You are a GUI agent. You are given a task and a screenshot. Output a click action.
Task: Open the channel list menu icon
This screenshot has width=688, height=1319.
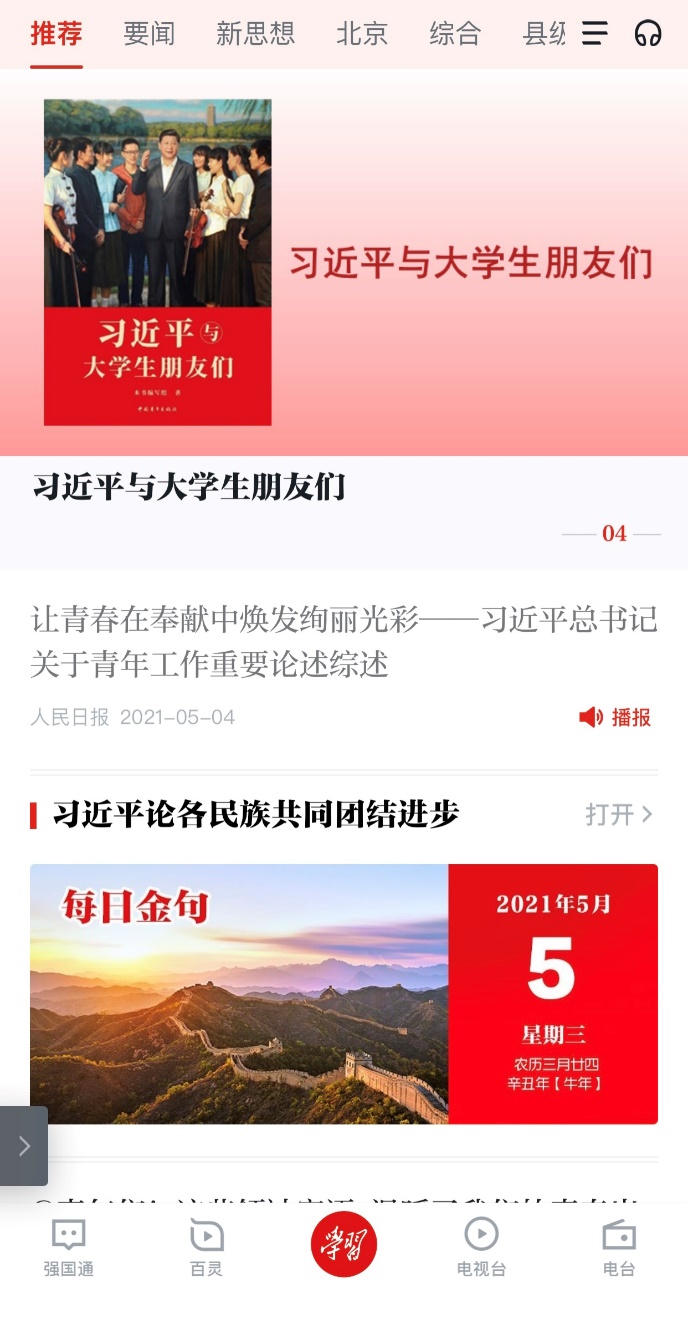[x=595, y=33]
